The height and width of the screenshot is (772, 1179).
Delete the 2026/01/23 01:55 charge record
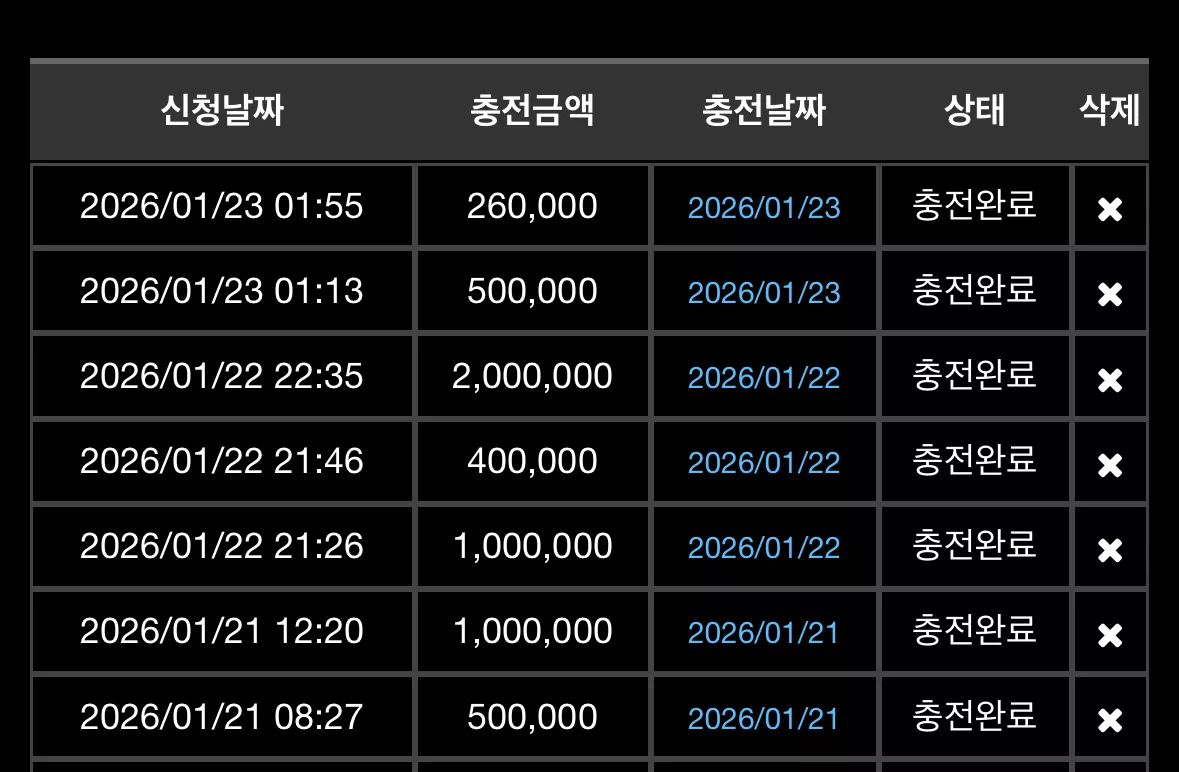point(1110,209)
